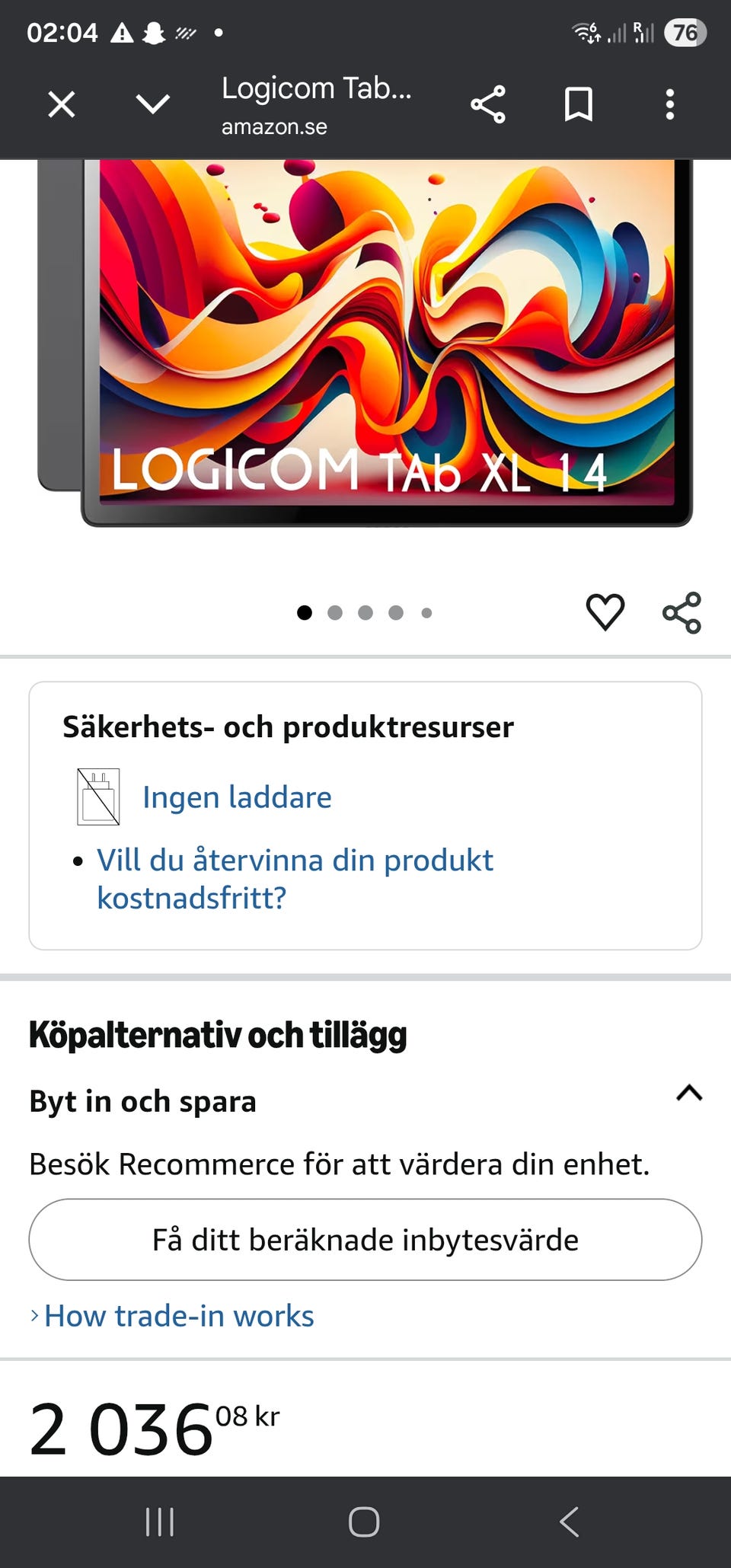This screenshot has width=731, height=1568.
Task: Open the Ingen laddare link
Action: tap(237, 797)
